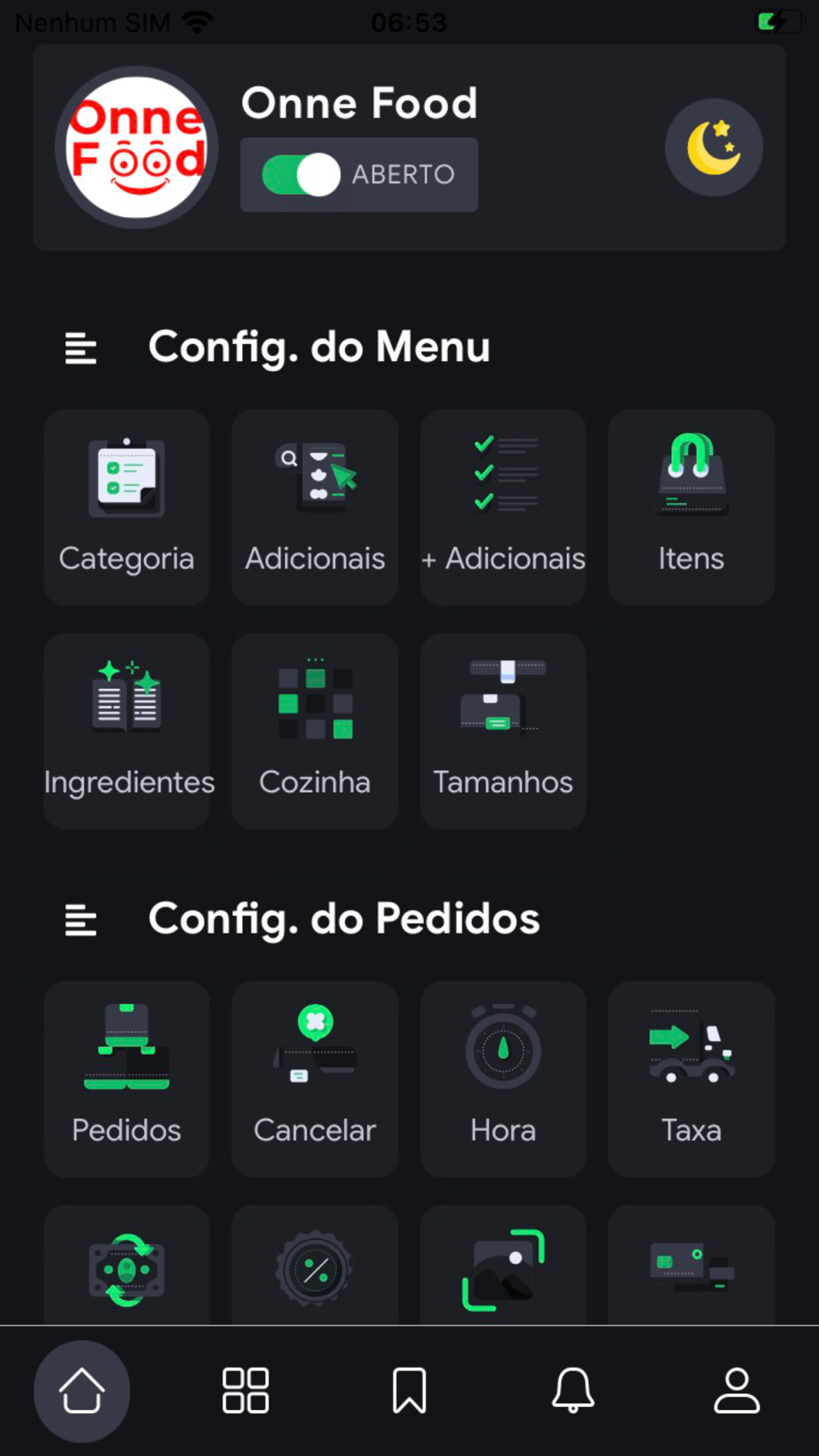Open the Taxa delivery fee tile

[x=691, y=1079]
